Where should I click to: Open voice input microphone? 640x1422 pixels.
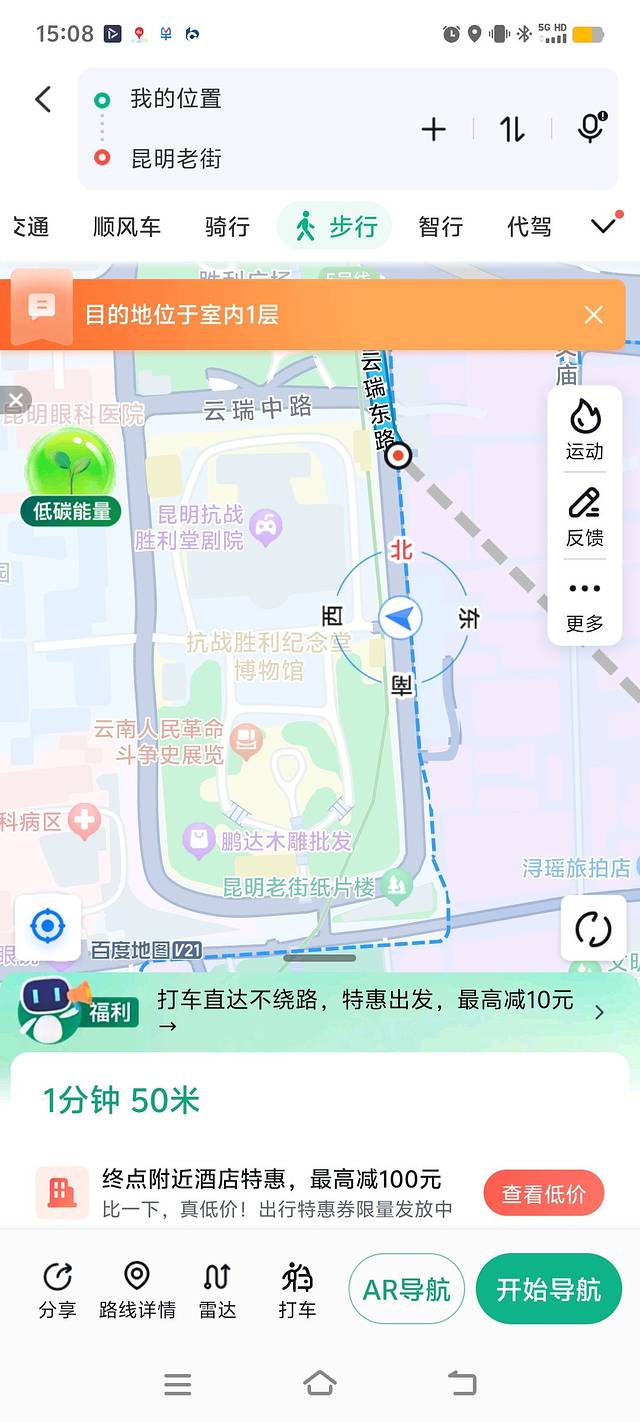(x=591, y=128)
